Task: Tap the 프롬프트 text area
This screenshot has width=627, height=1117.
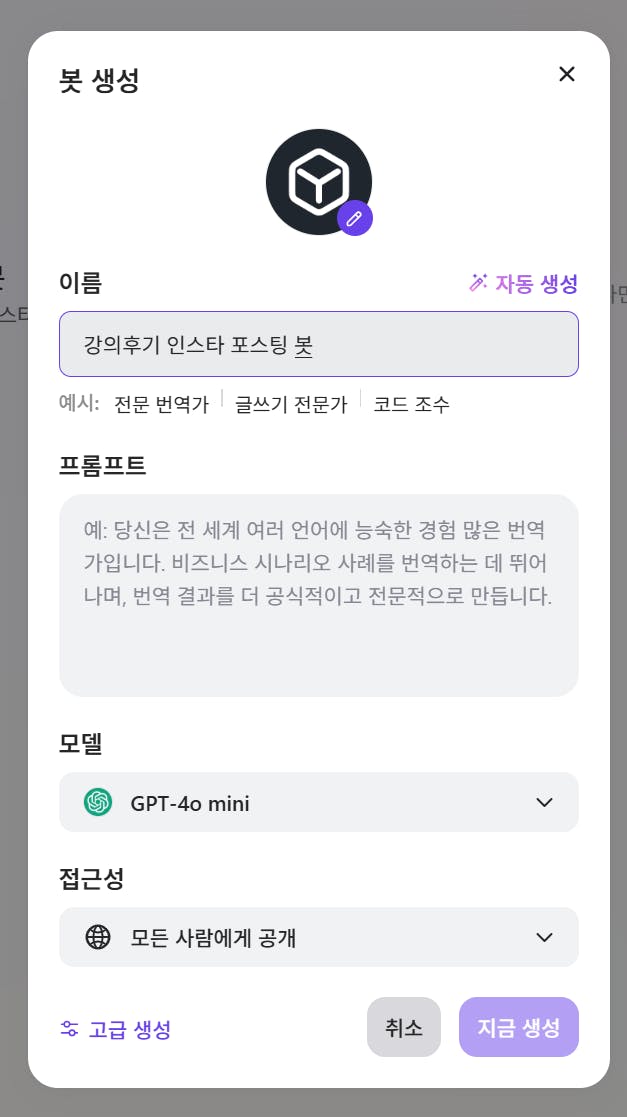Action: point(318,594)
